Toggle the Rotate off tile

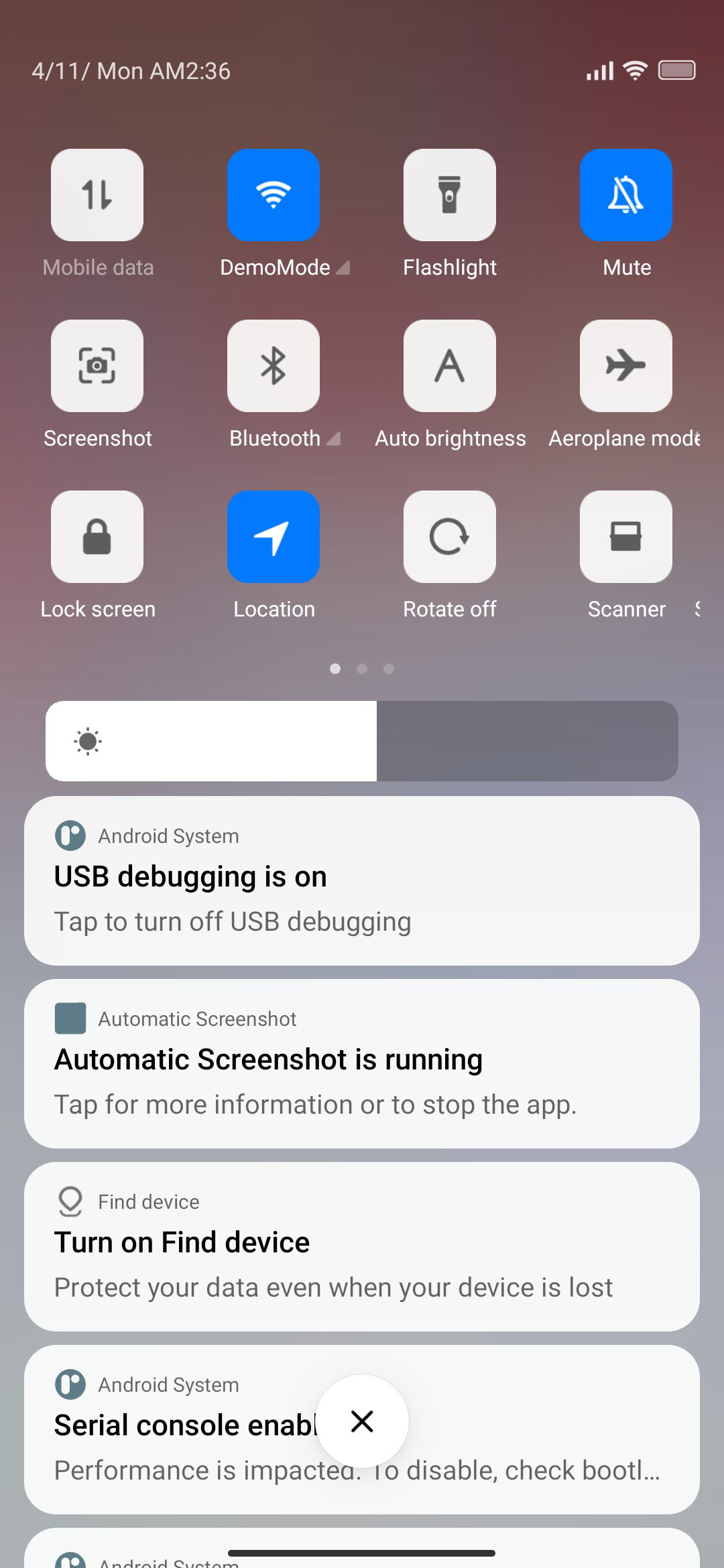(450, 537)
